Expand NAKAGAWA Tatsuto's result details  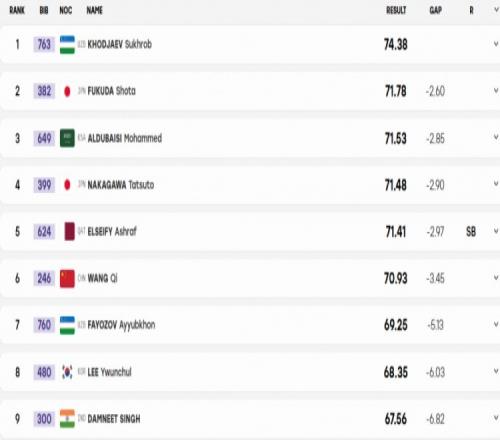tap(496, 184)
